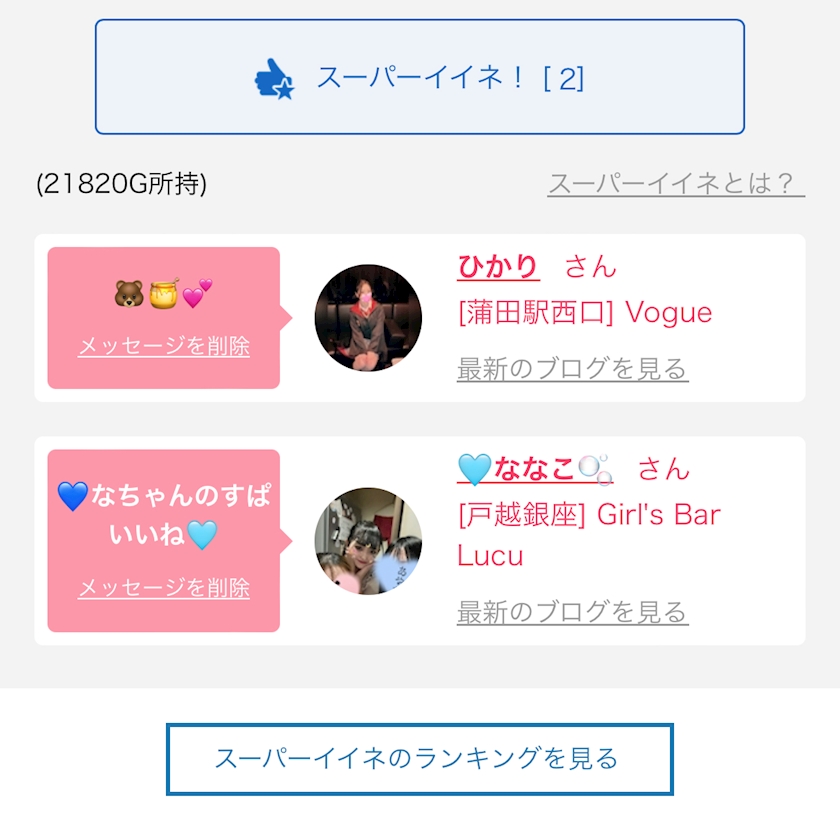This screenshot has height=819, width=840.
Task: Open ななこ's profile name link
Action: click(x=535, y=469)
